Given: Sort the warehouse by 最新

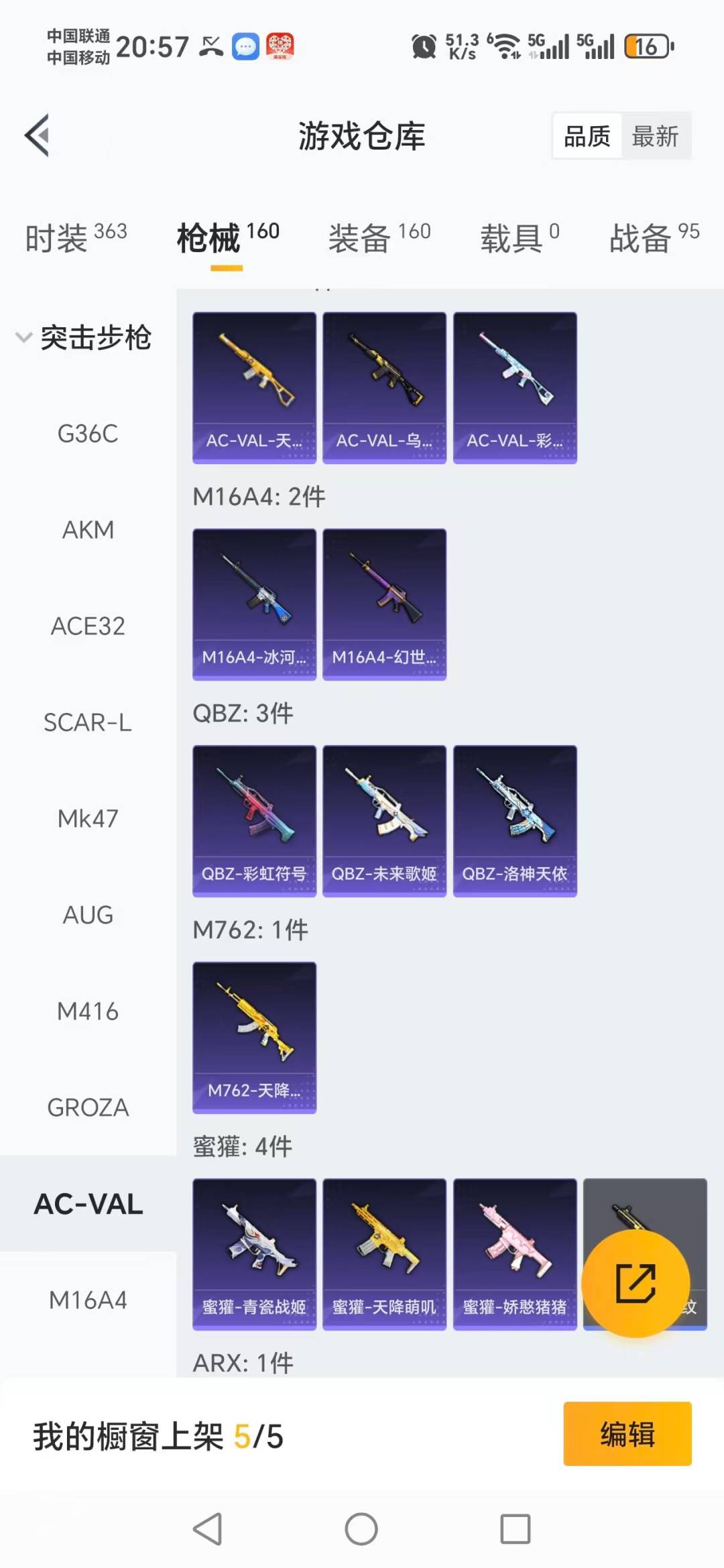Looking at the screenshot, I should [x=655, y=136].
